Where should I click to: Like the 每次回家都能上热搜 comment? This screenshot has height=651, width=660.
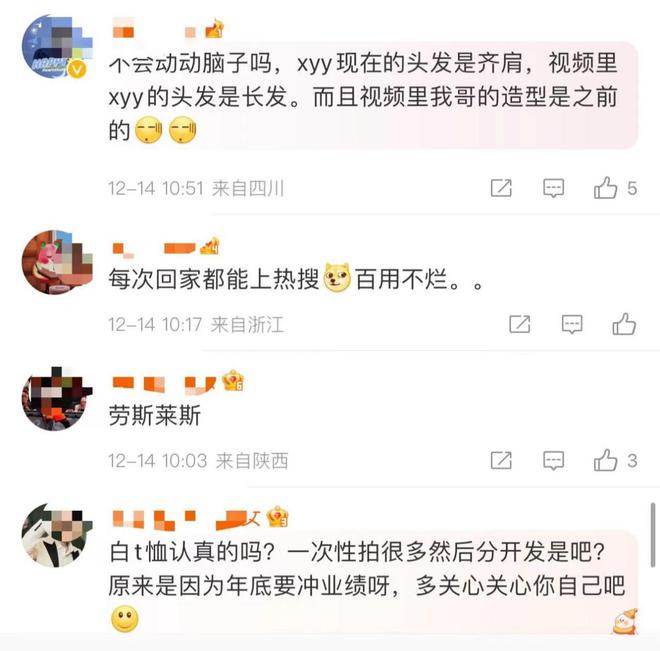tap(624, 323)
